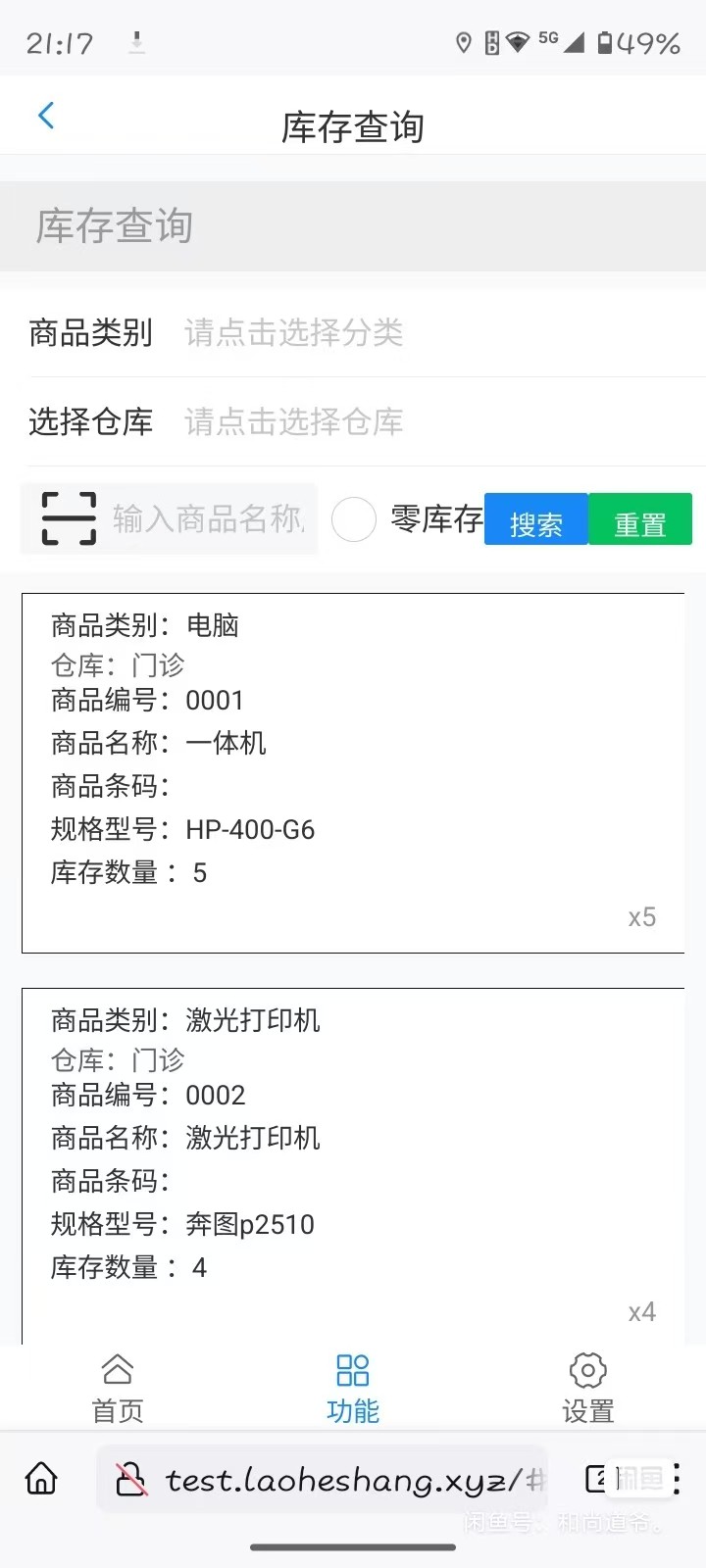Open the 一体机 inventory card
The image size is (706, 1568).
353,772
